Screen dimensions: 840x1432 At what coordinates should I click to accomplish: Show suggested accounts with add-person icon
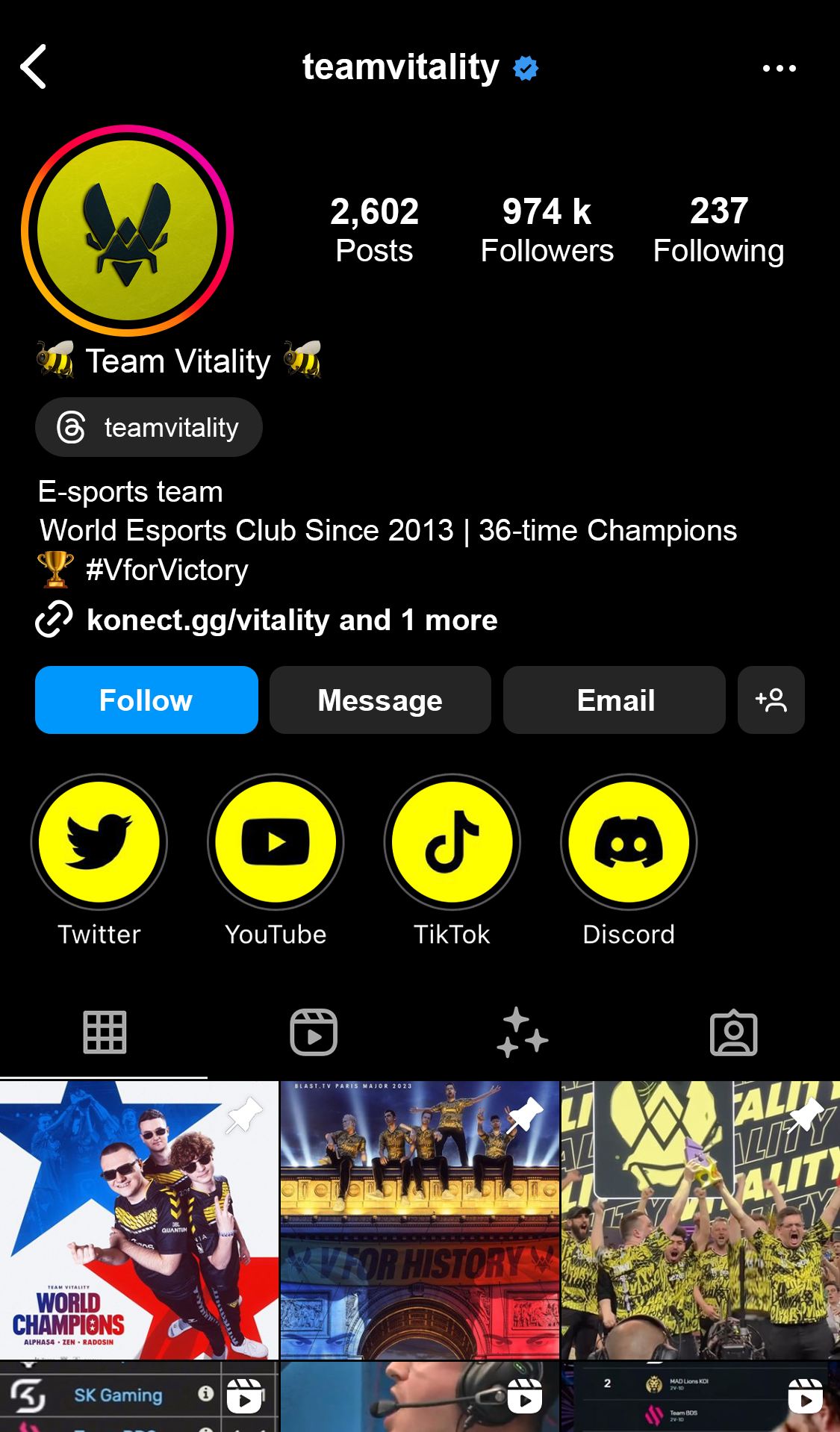[771, 700]
